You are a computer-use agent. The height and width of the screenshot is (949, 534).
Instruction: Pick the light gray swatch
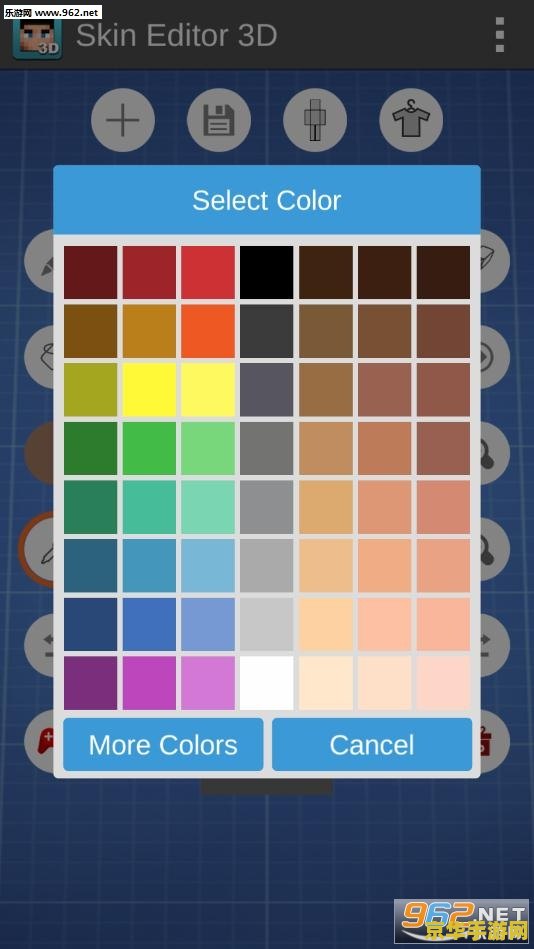[x=266, y=624]
